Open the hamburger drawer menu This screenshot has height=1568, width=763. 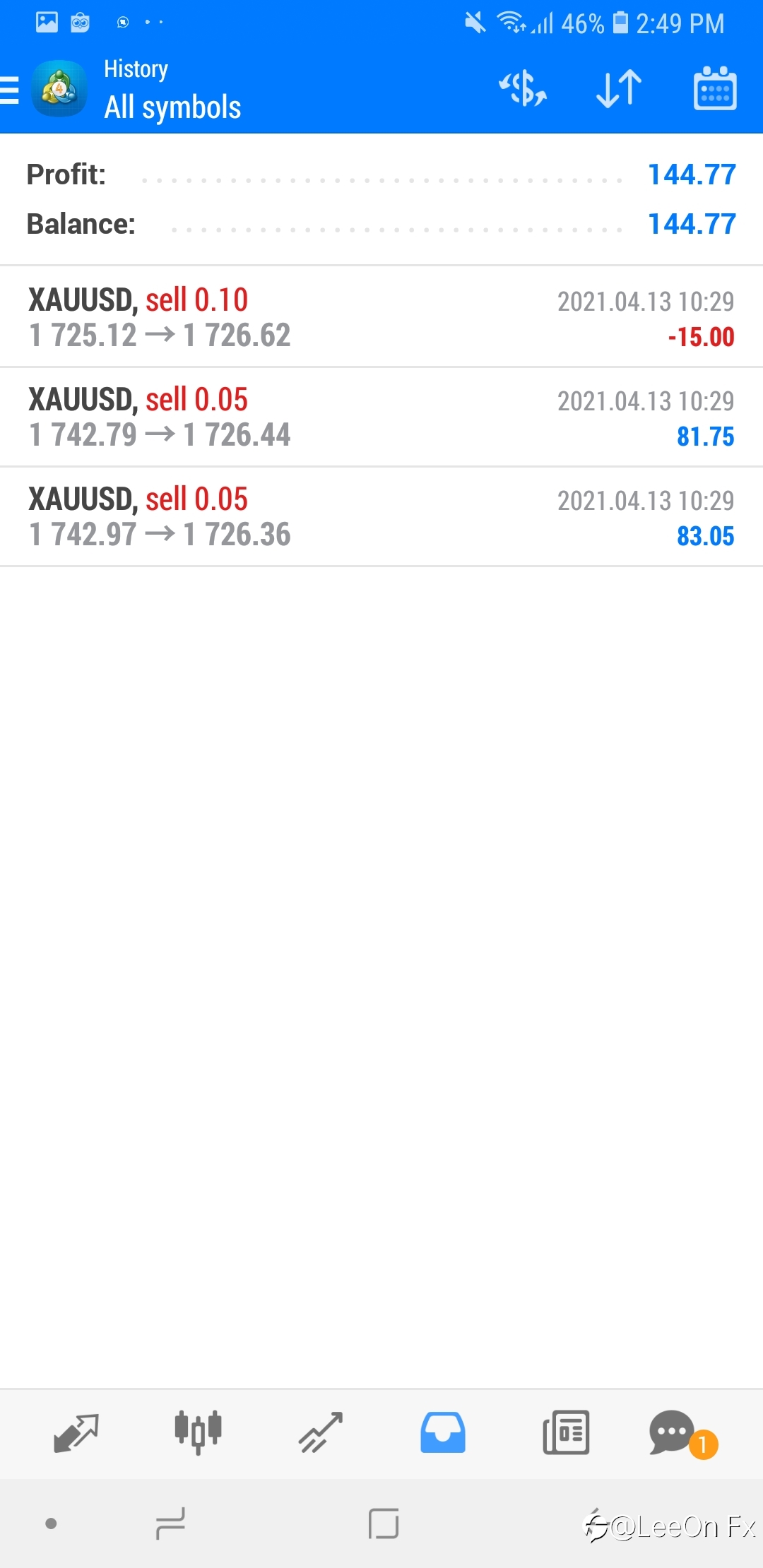10,90
